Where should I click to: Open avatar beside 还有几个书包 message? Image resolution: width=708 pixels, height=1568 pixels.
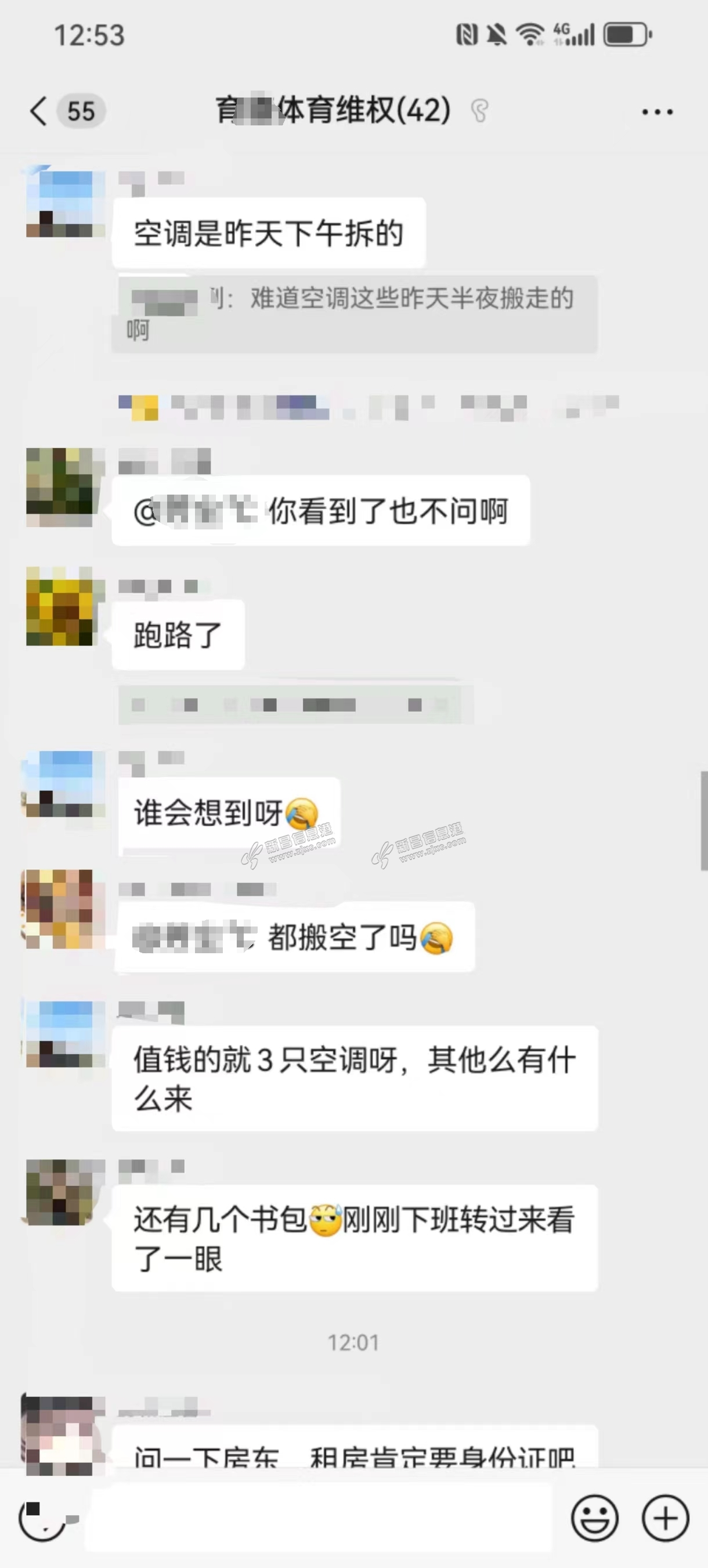point(60,1192)
